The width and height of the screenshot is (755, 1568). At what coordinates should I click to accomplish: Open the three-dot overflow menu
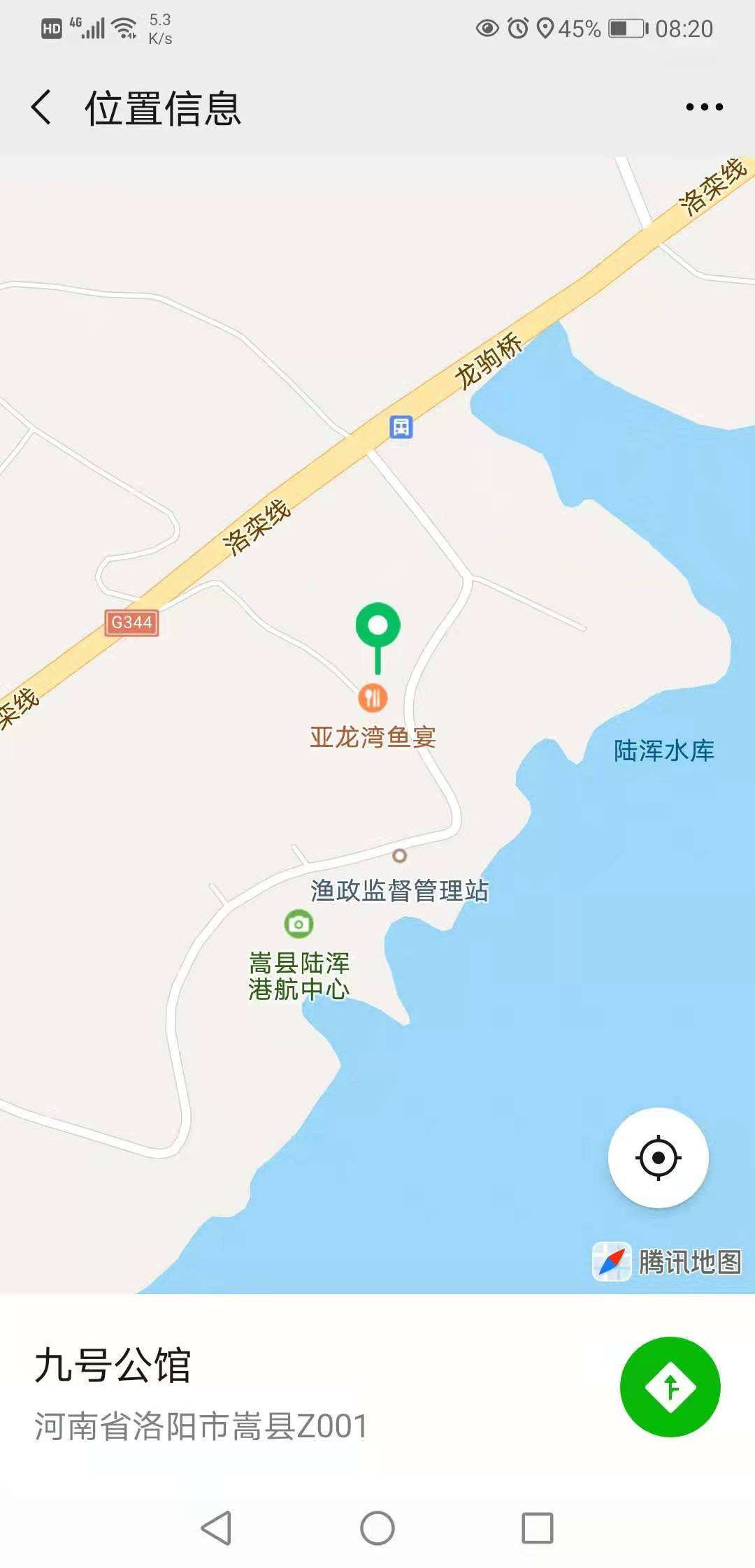point(704,107)
